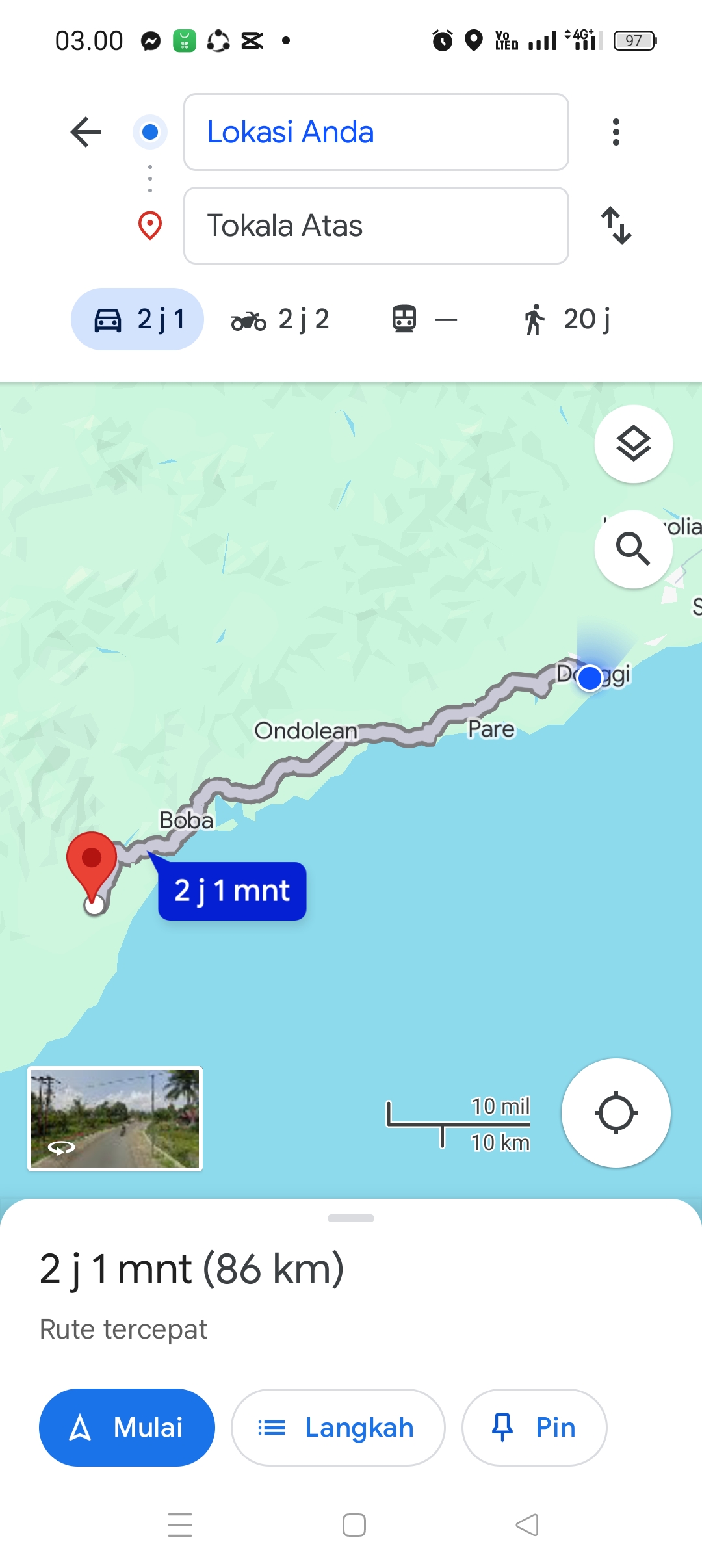
Task: Open recent apps from navigation bar
Action: click(180, 1525)
